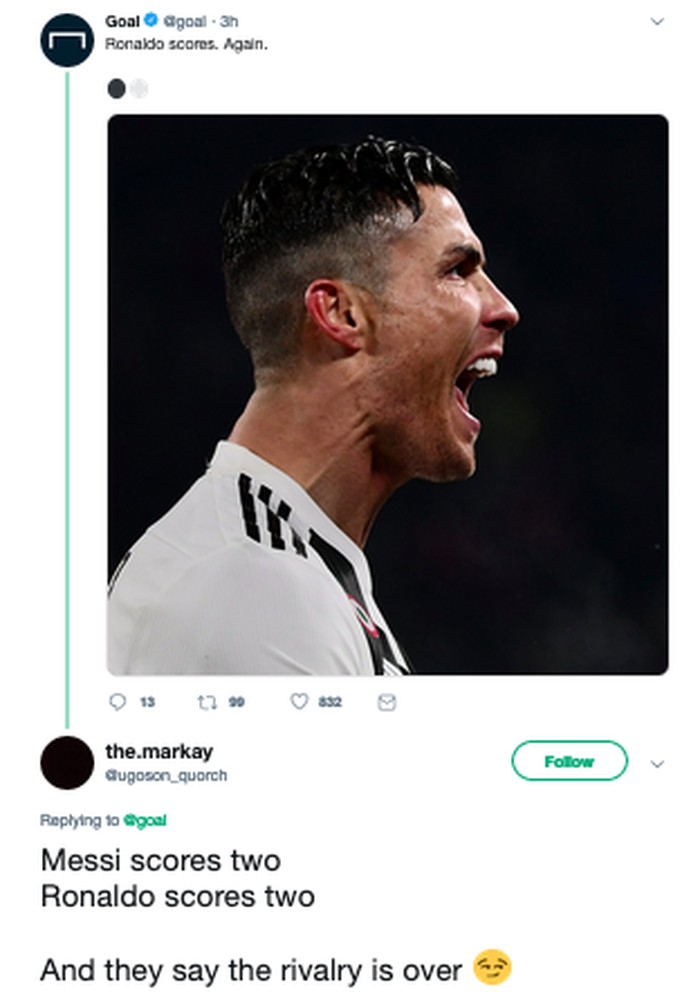The width and height of the screenshot is (700, 994).
Task: Follow the.markay
Action: 569,761
